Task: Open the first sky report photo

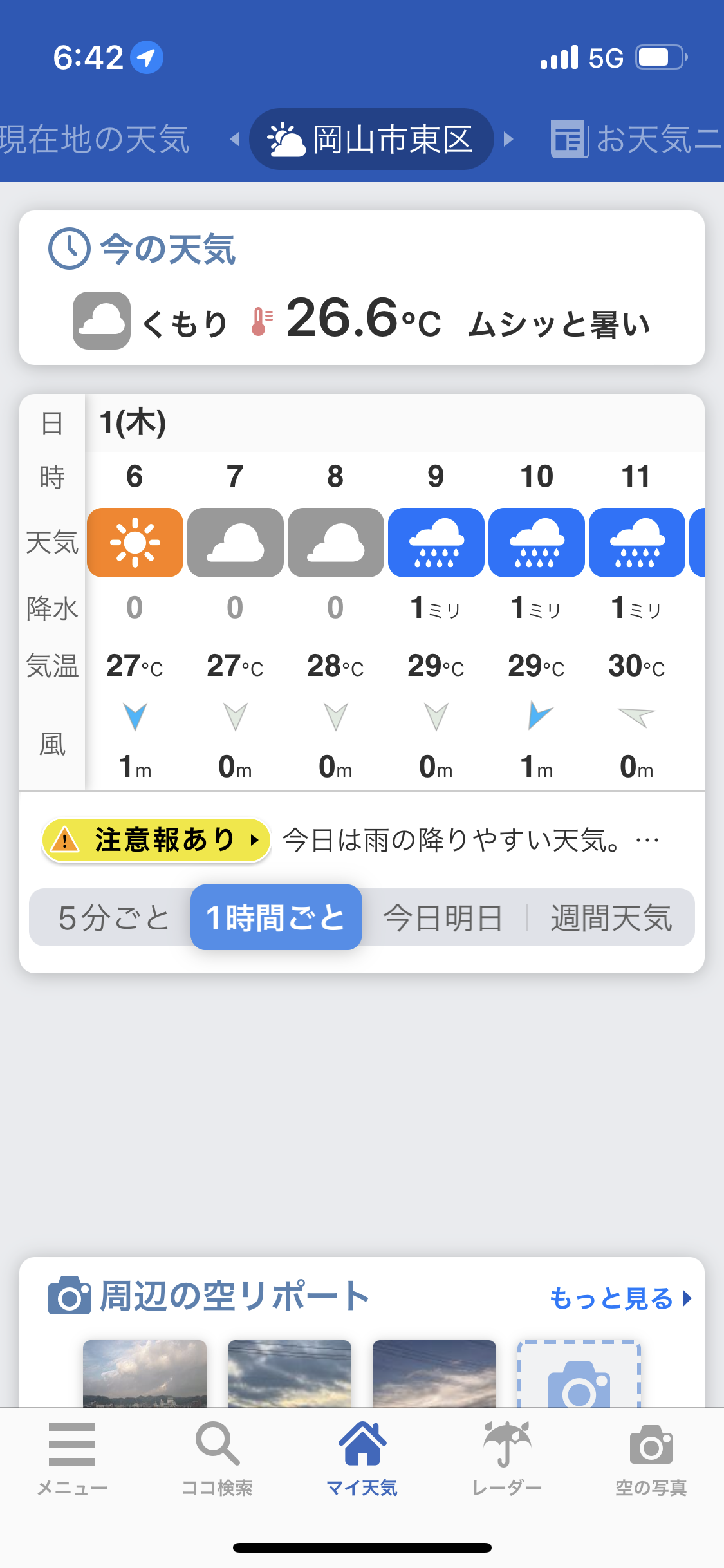Action: (145, 1374)
